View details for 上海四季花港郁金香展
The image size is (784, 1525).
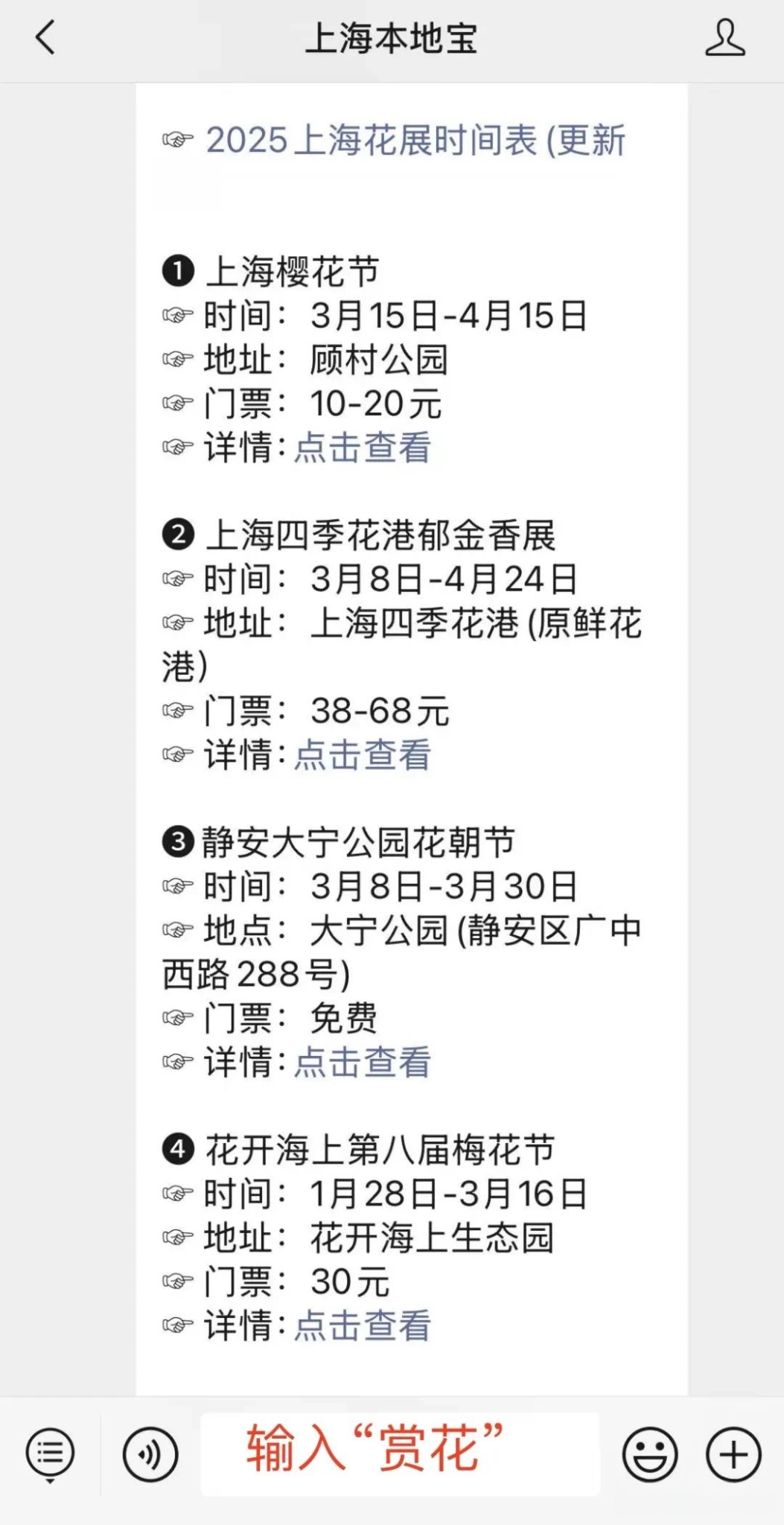[x=363, y=755]
